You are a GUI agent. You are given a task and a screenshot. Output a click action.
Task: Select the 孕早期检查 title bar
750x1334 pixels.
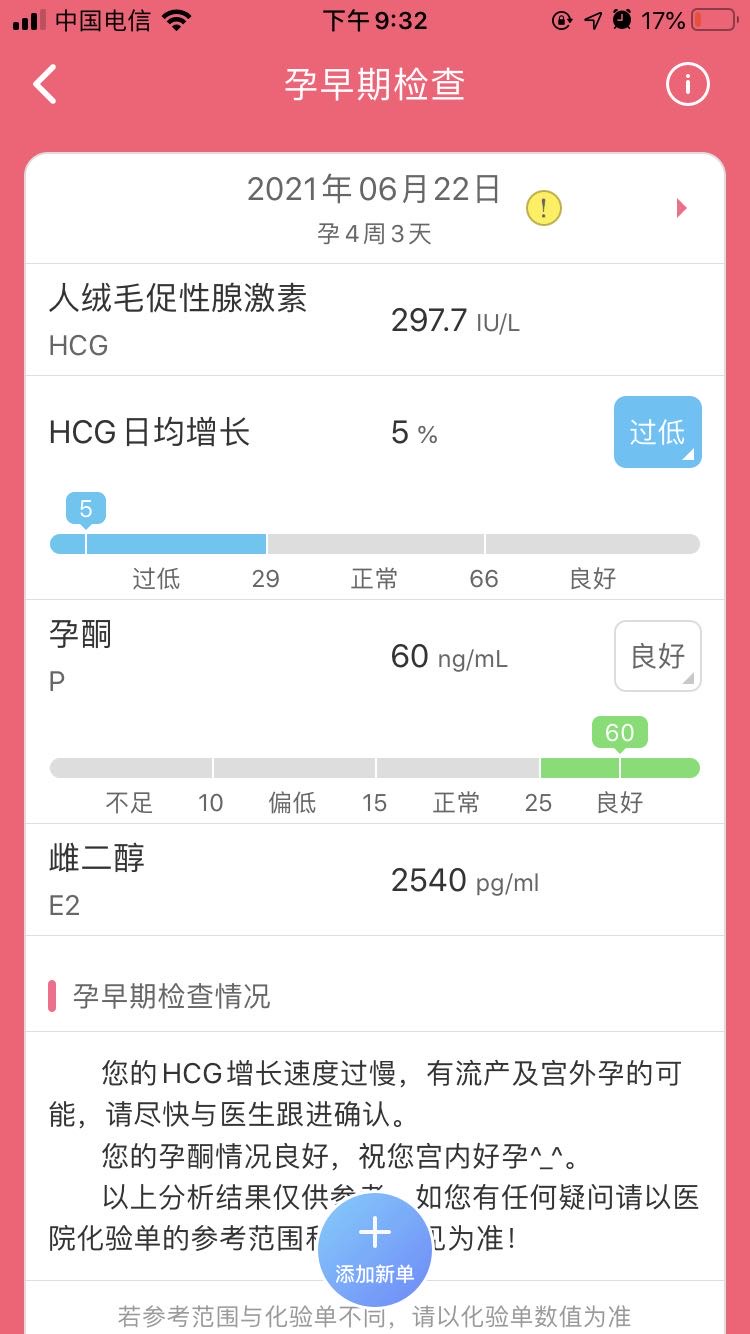[x=375, y=84]
